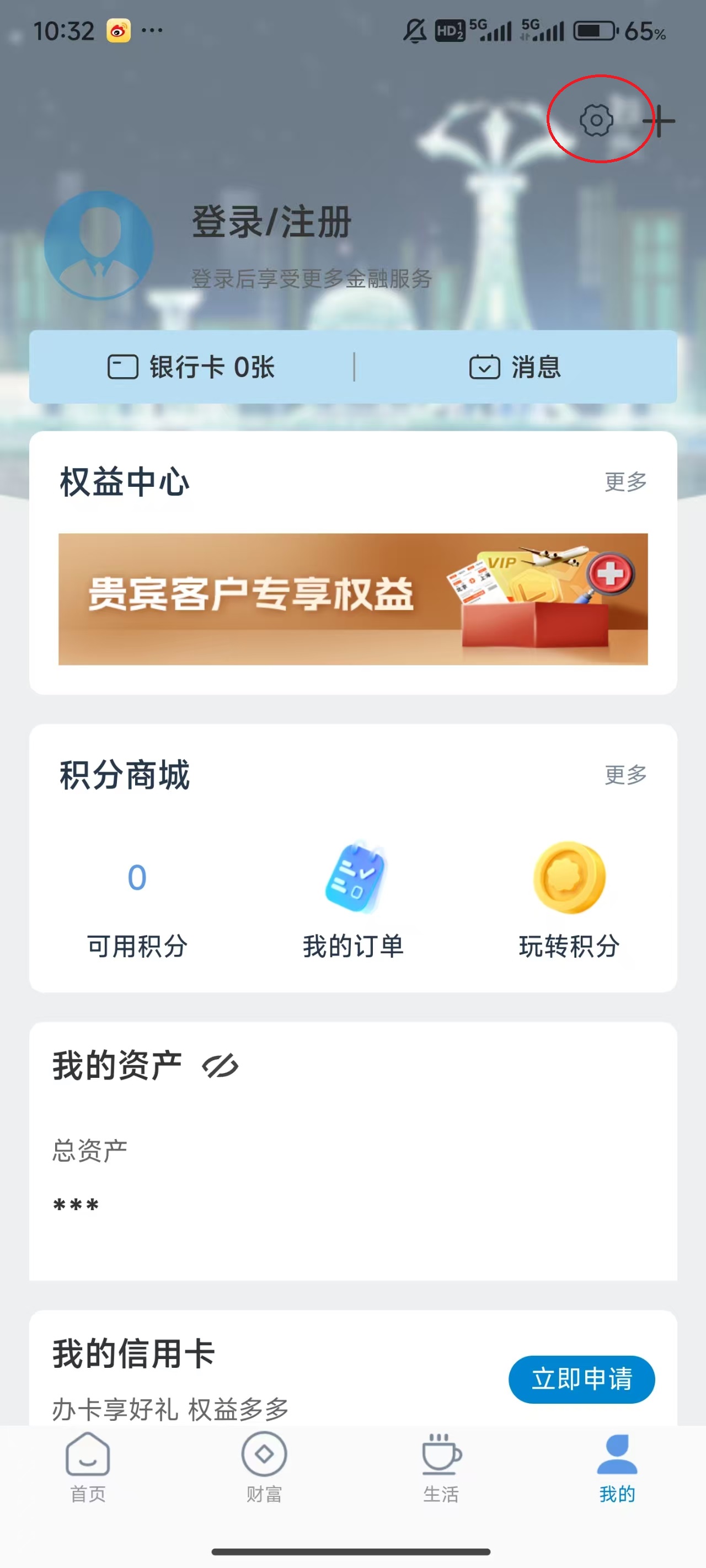
Task: View 更多 in 积分商城
Action: tap(625, 774)
